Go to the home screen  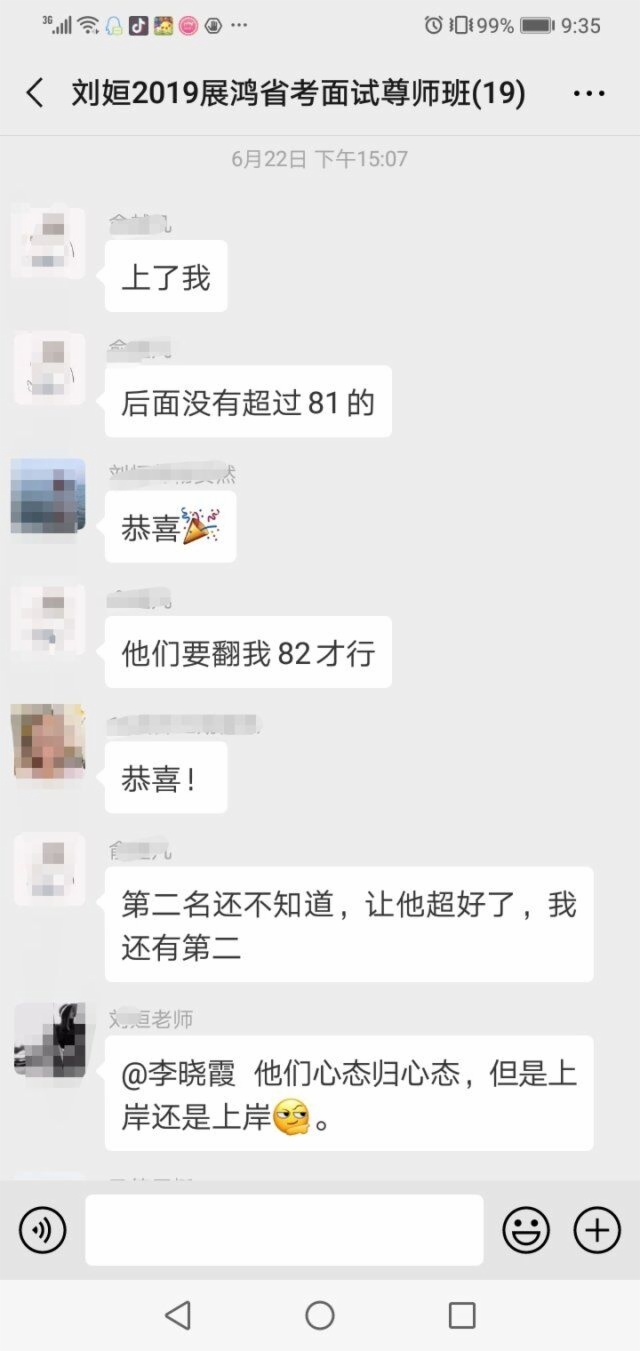(320, 1315)
